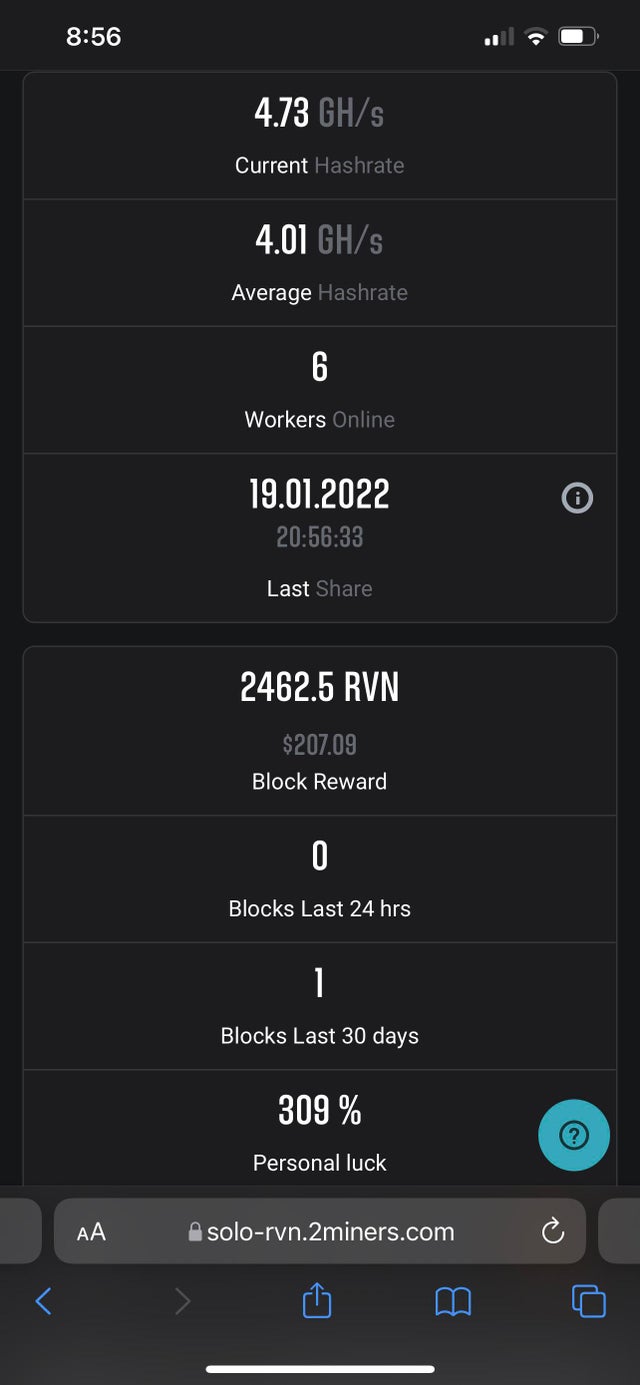Reload the page from the address bar
The height and width of the screenshot is (1385, 640).
coord(553,1232)
